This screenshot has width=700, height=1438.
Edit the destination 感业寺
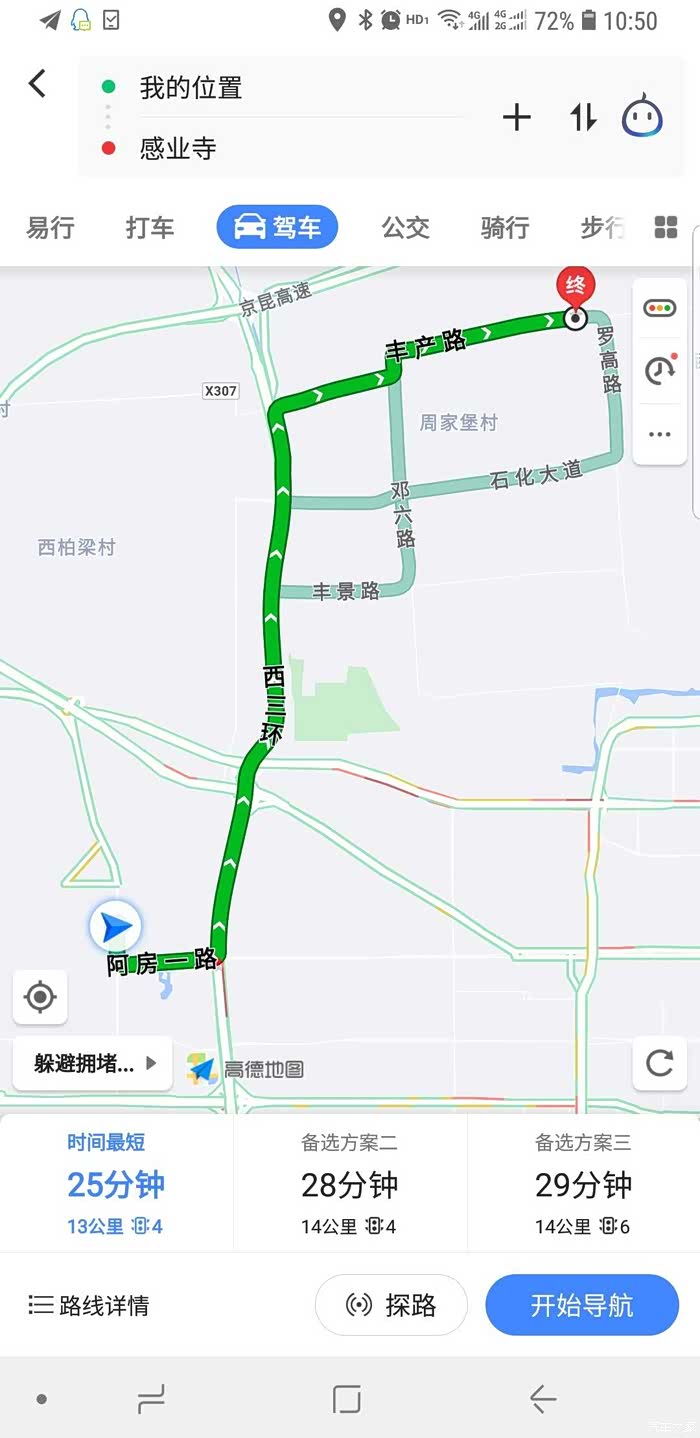[178, 149]
